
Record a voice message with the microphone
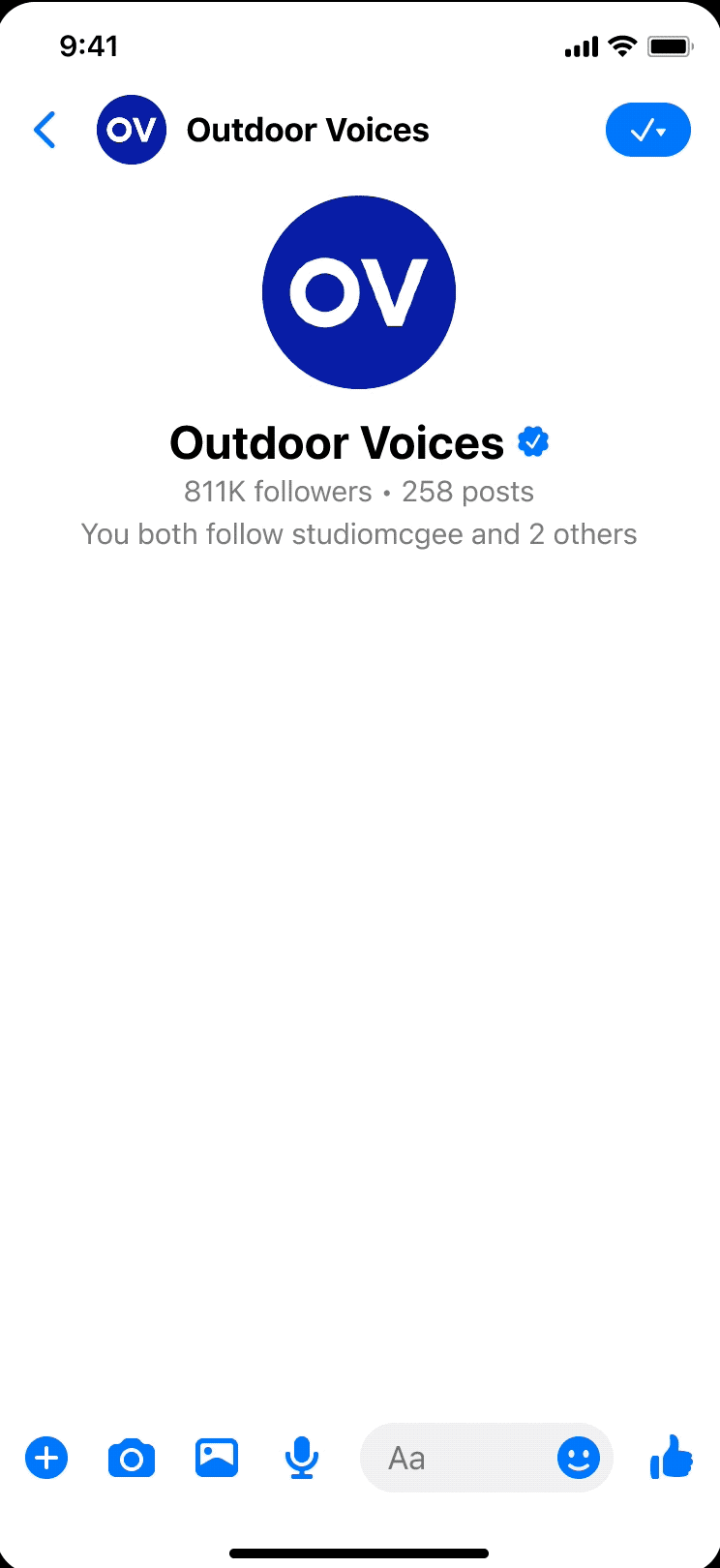302,1458
